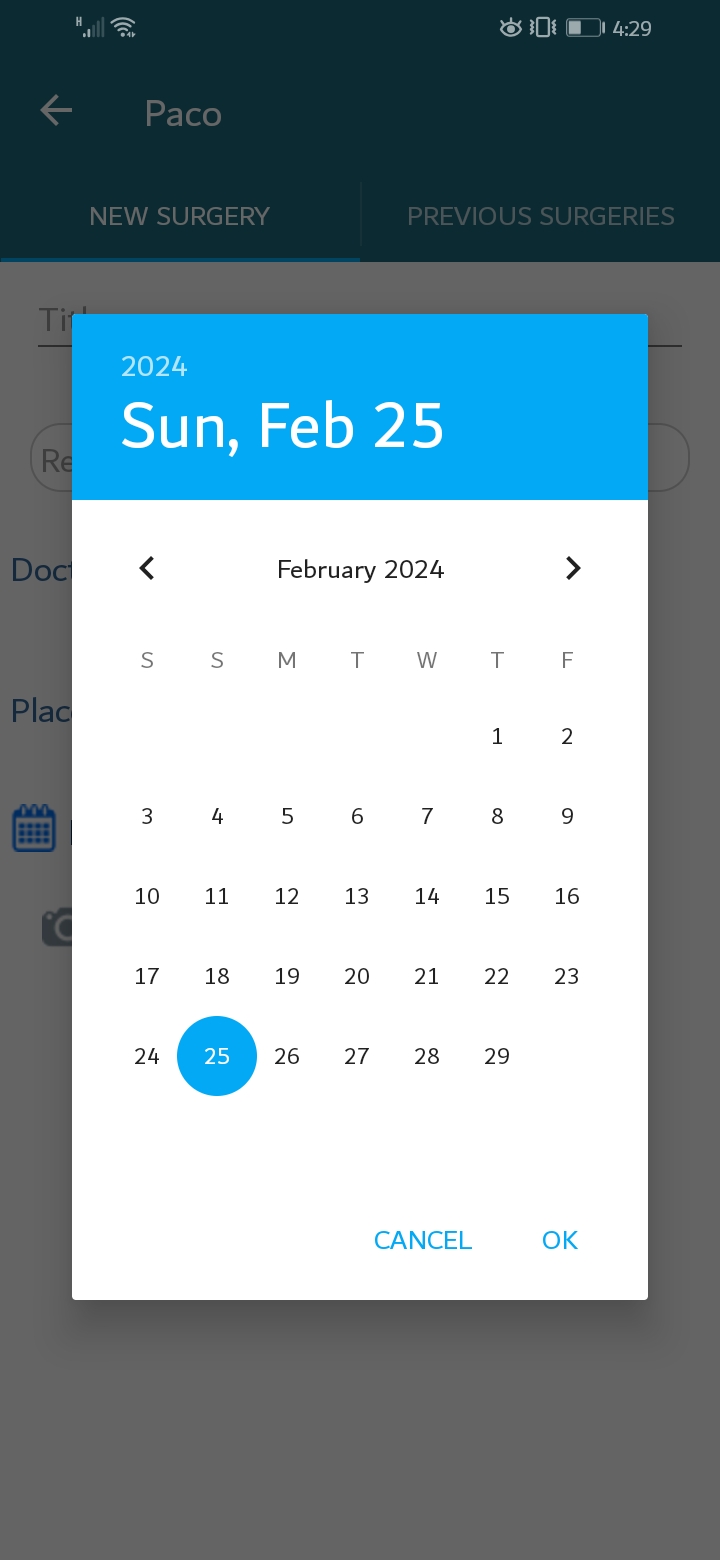The image size is (720, 1560).
Task: Go to the next month
Action: click(573, 569)
